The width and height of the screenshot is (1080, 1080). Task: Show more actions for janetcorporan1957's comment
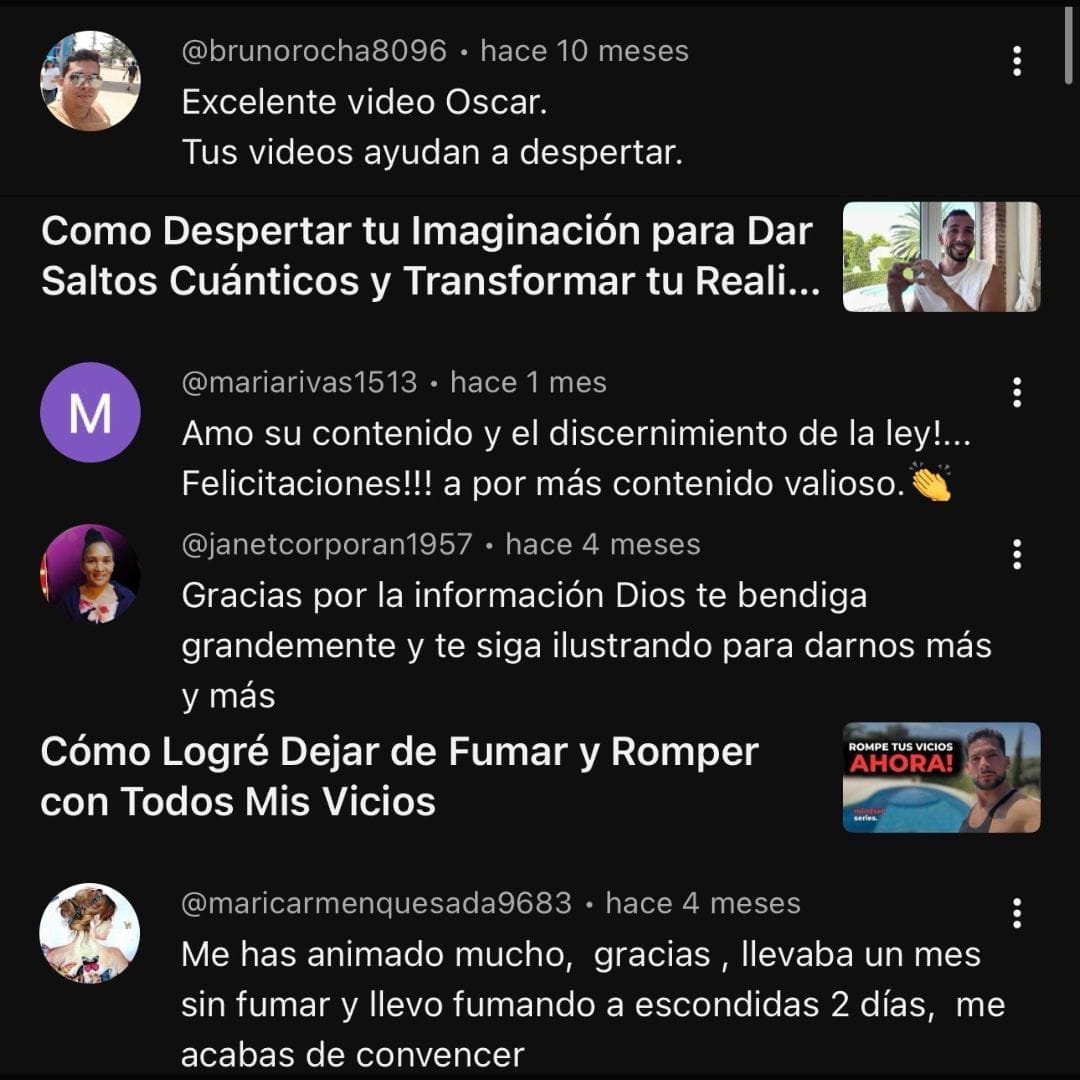tap(1016, 554)
